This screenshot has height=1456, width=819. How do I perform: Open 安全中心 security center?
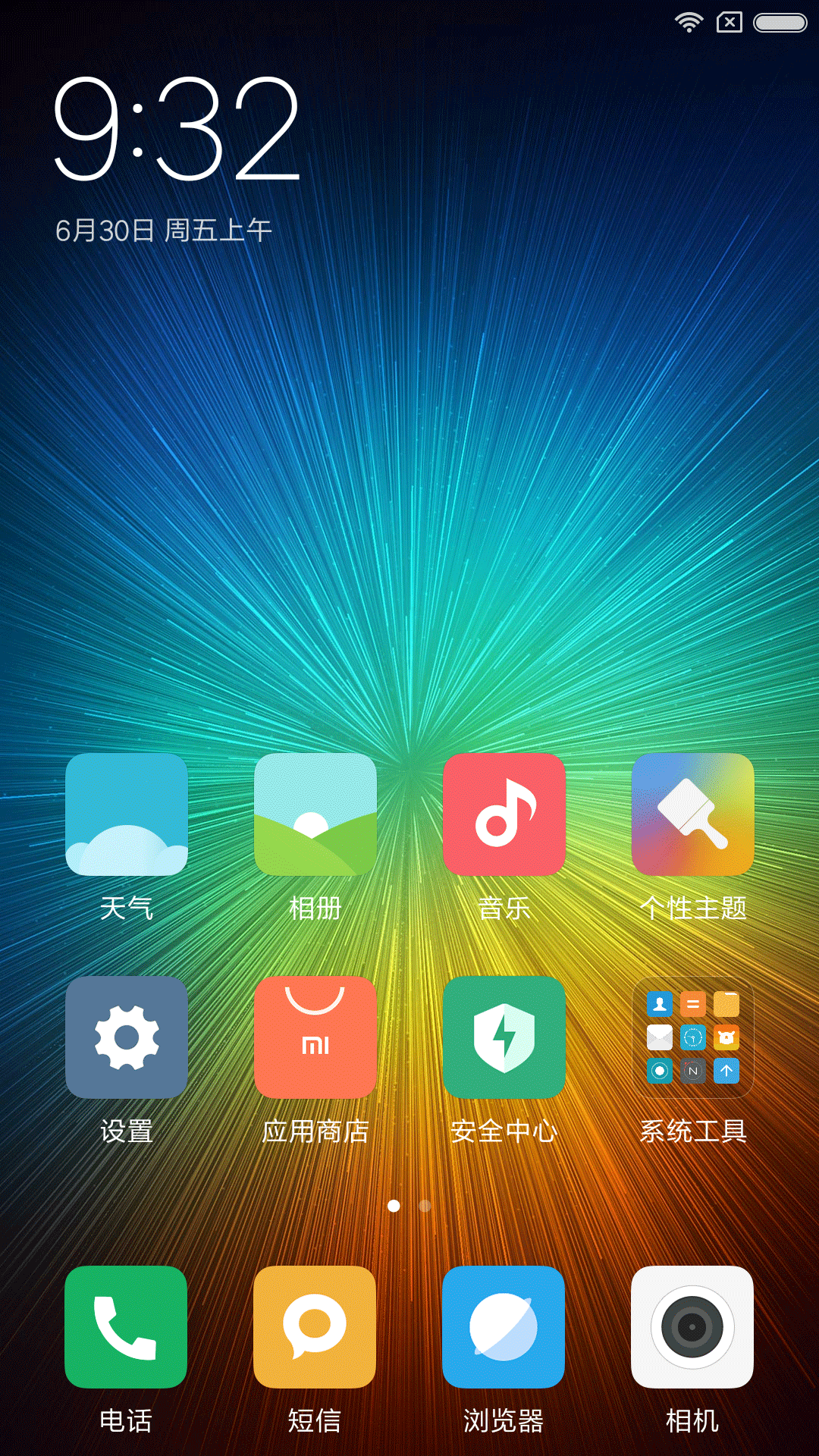pyautogui.click(x=504, y=1037)
